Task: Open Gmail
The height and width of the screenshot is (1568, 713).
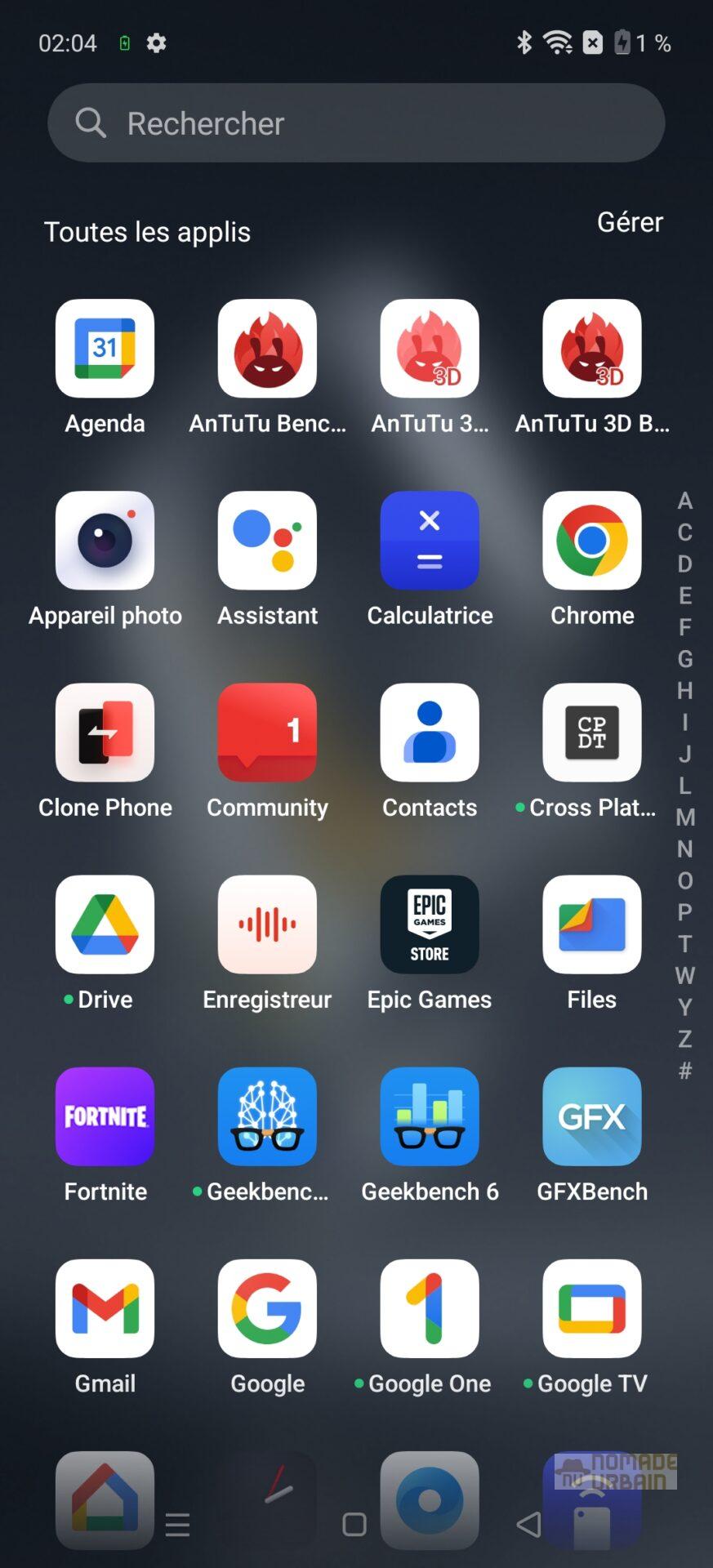Action: (x=105, y=1308)
